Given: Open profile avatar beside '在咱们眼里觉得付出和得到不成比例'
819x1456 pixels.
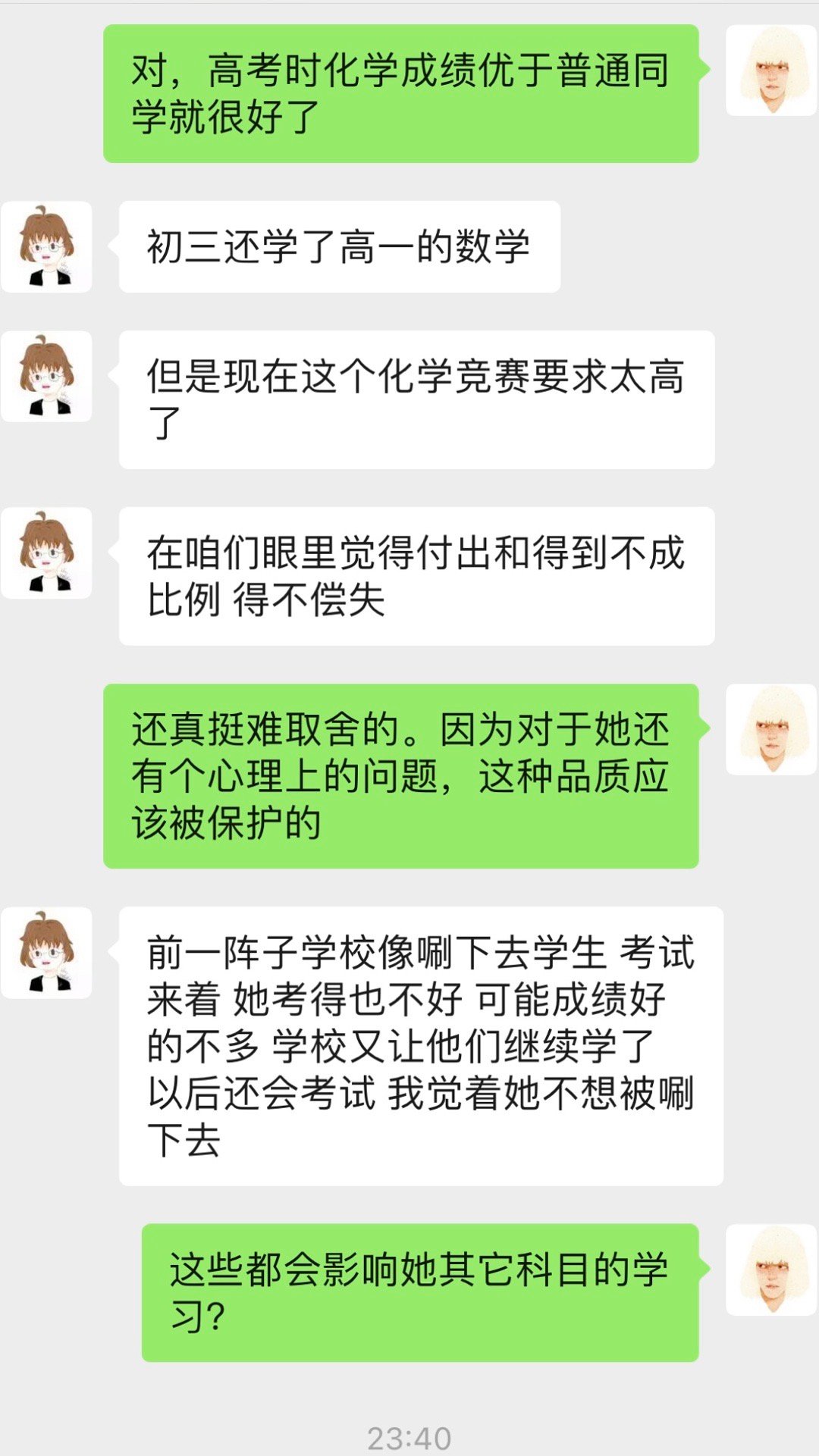Looking at the screenshot, I should tap(46, 553).
